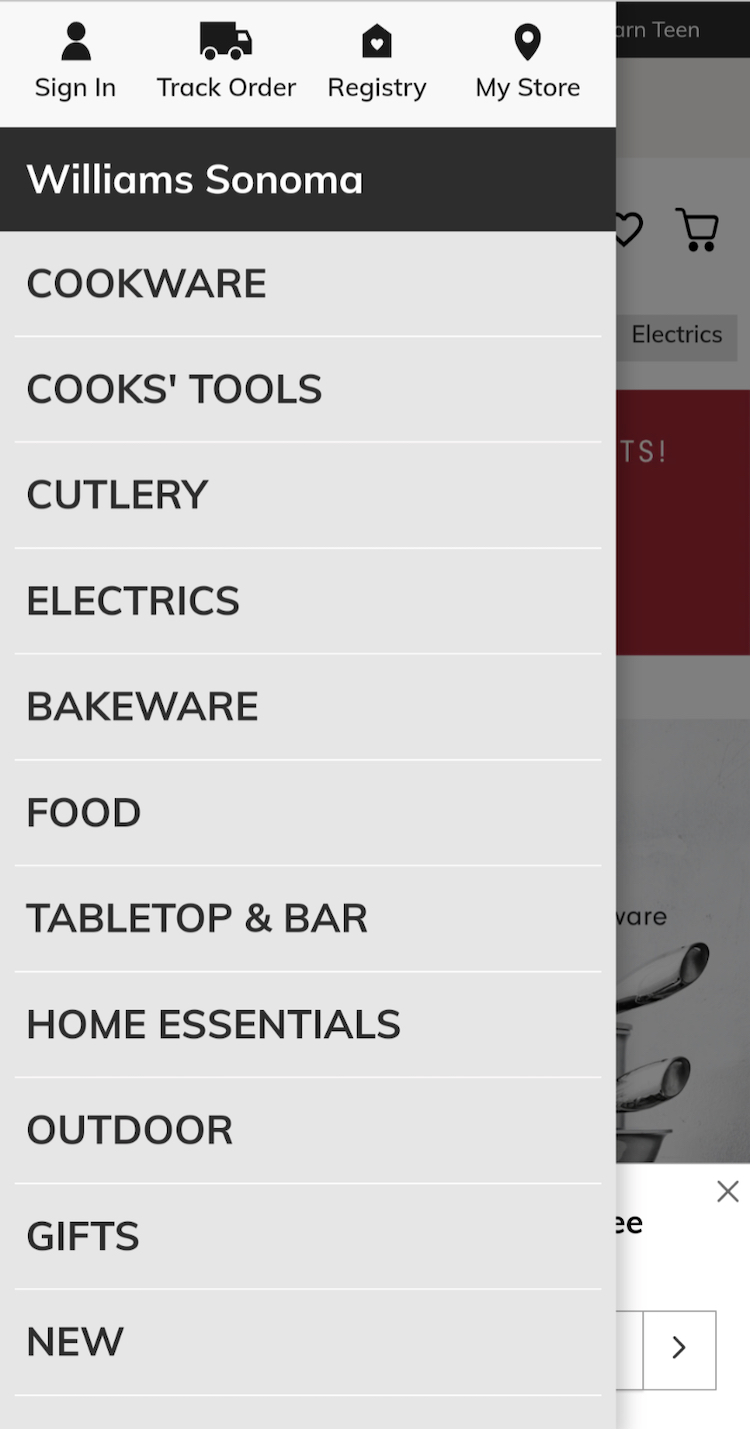Go to the Registry

pos(377,63)
